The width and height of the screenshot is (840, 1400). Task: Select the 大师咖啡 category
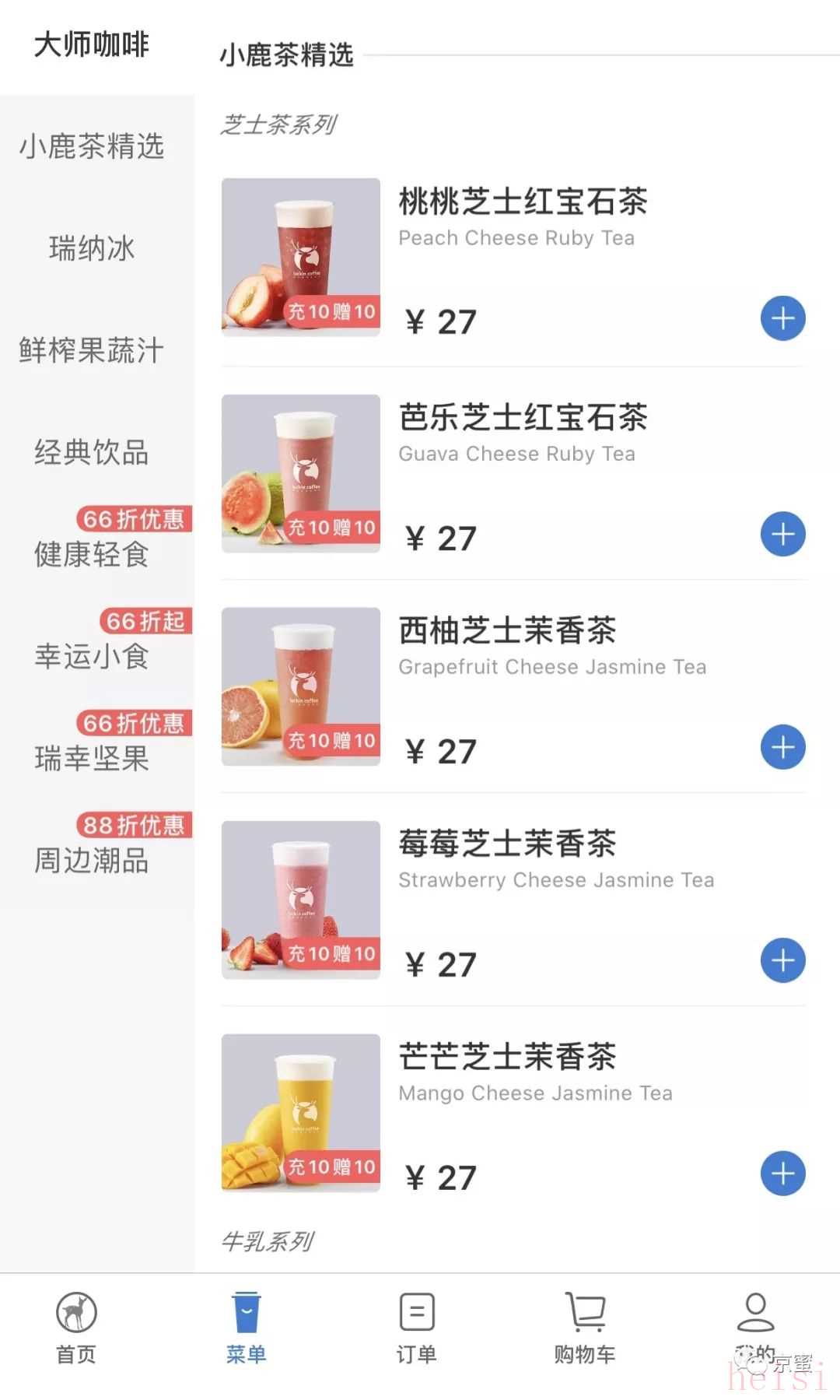pos(92,45)
